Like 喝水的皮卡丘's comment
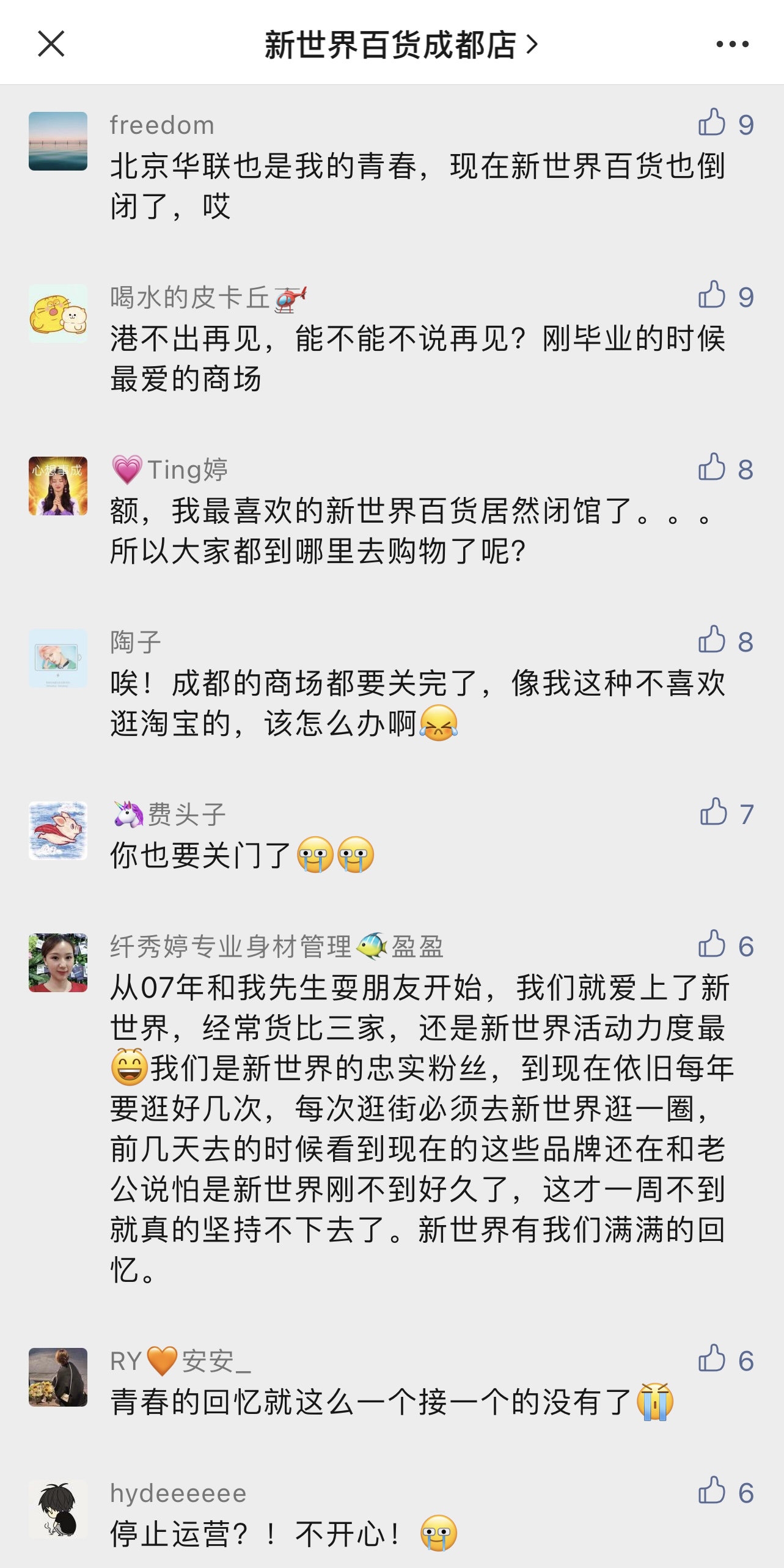The height and width of the screenshot is (1568, 784). pyautogui.click(x=713, y=295)
